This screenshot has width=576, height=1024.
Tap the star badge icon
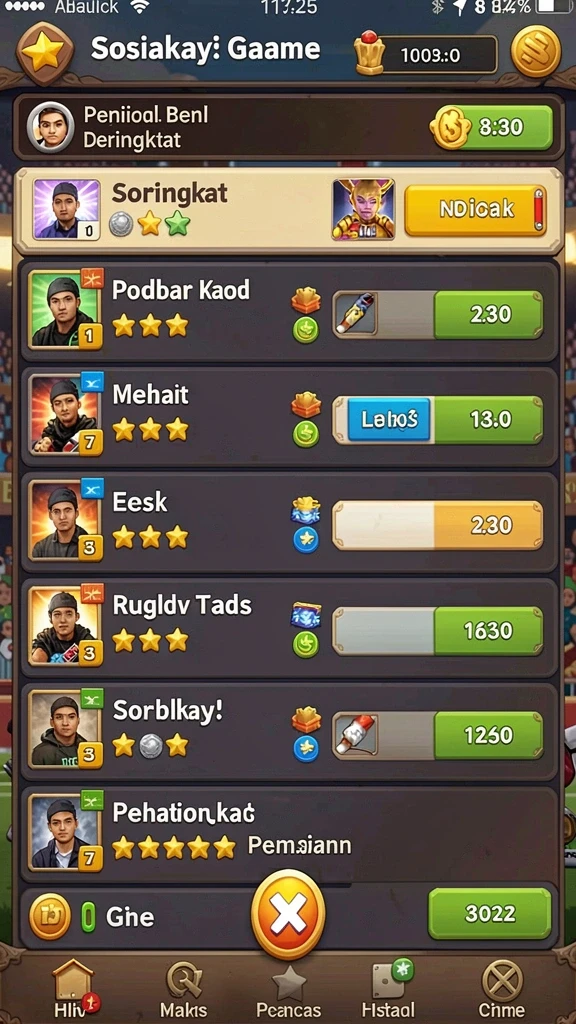pos(44,52)
